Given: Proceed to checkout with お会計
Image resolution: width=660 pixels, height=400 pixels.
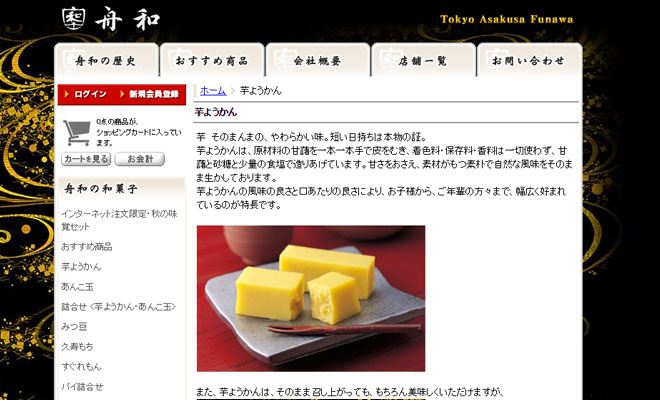Looking at the screenshot, I should point(139,159).
